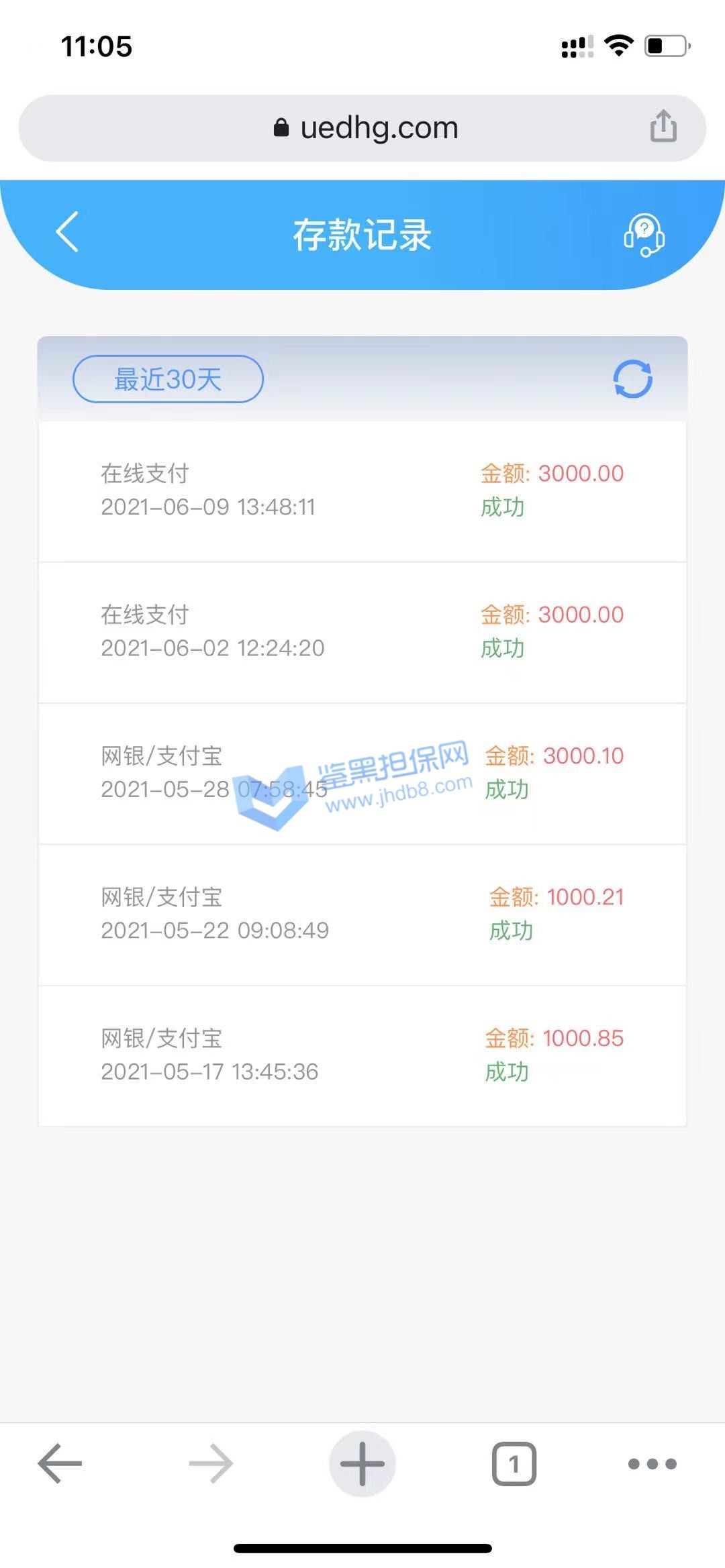Open the browser tab switcher
Screen dimensions: 725x1568
click(514, 1463)
